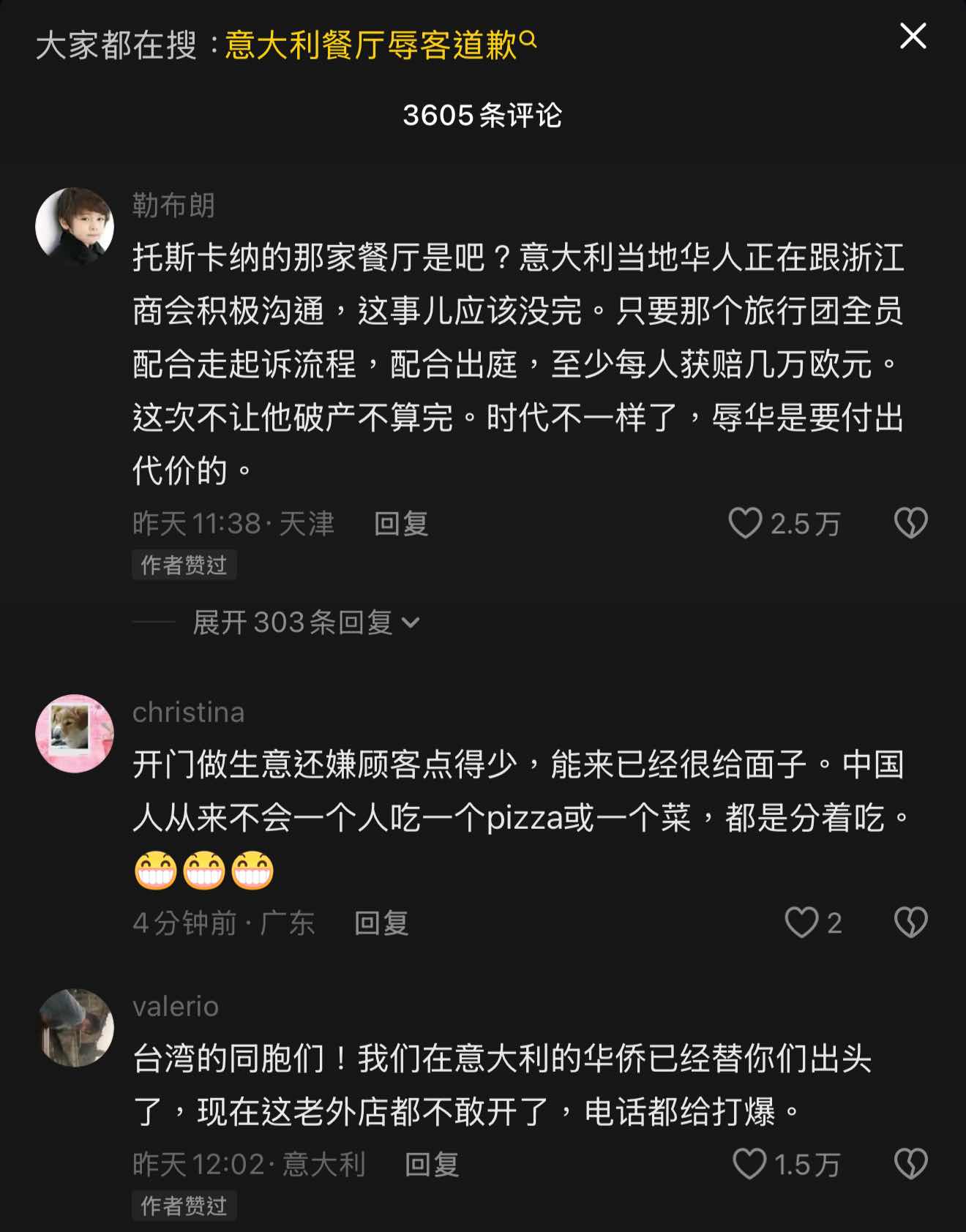Open 勒布朗's profile avatar

[75, 226]
